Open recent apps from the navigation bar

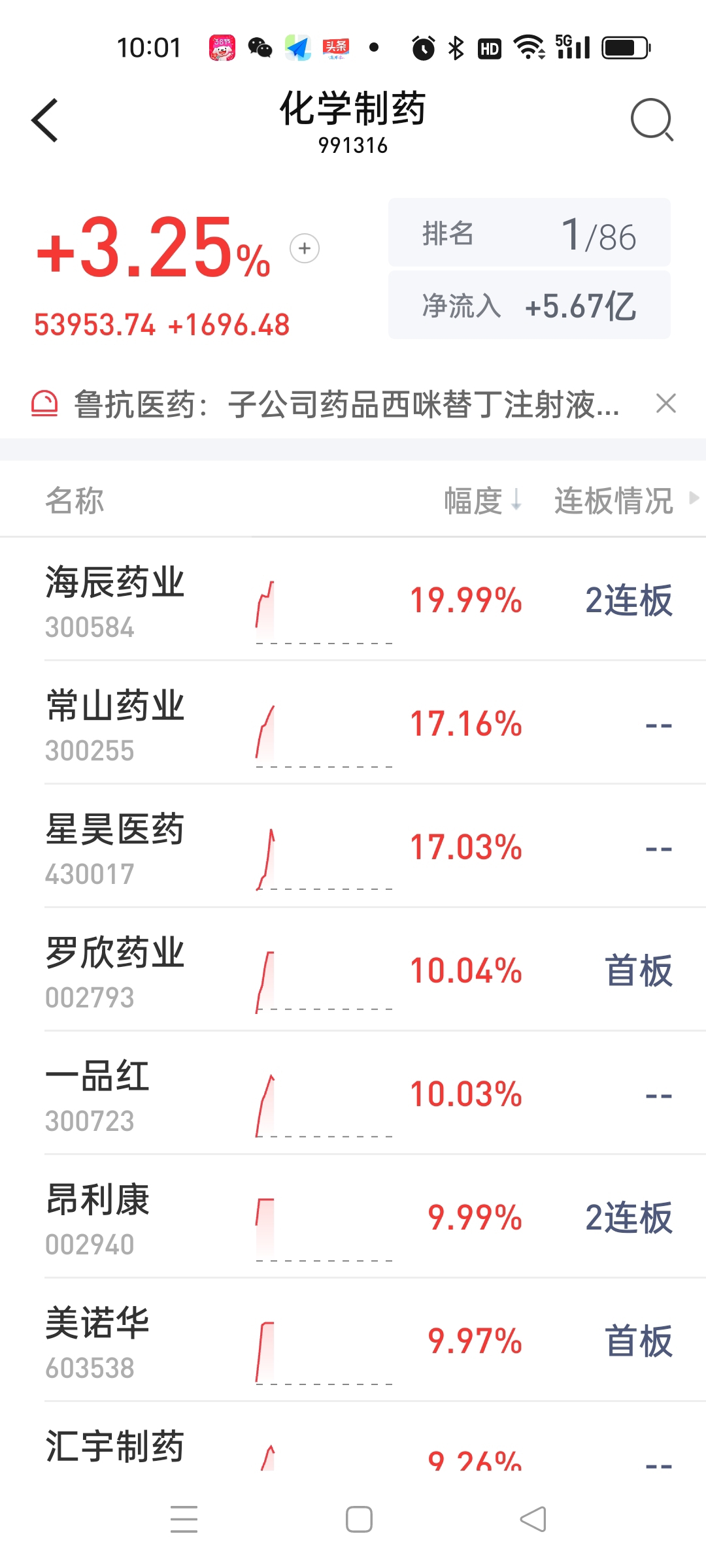[x=184, y=1519]
